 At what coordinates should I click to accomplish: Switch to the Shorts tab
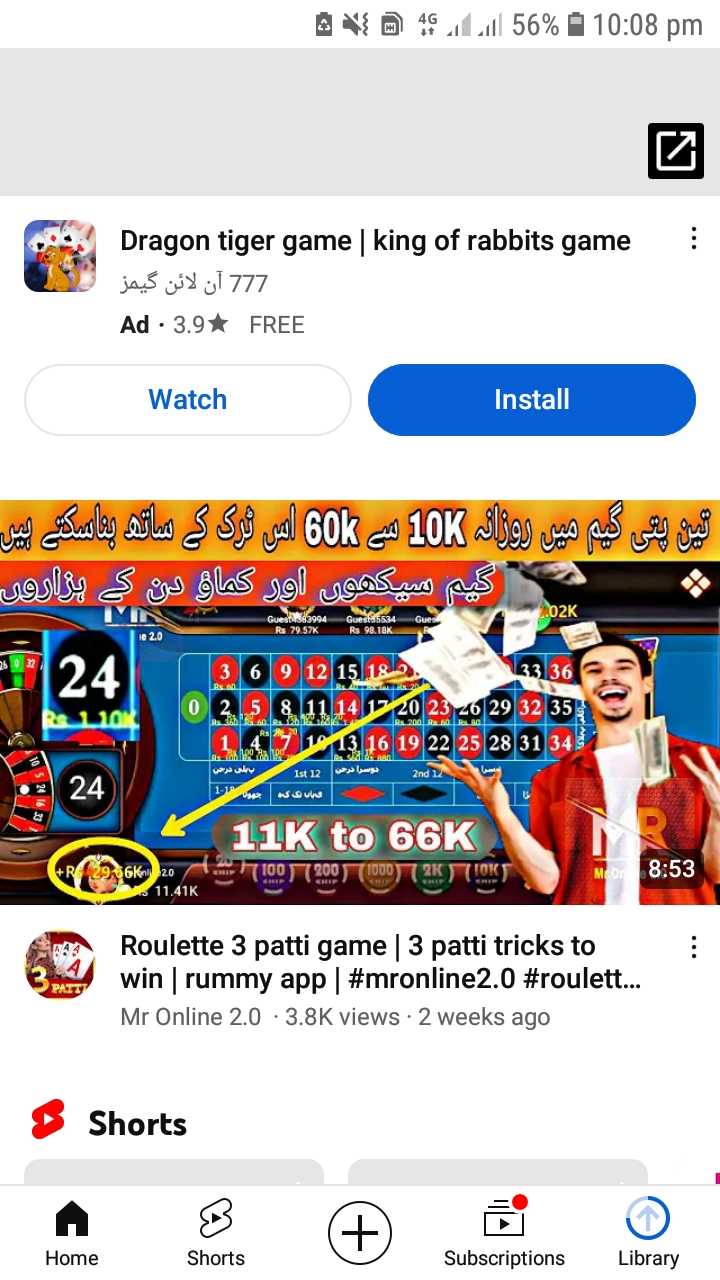pos(216,1234)
